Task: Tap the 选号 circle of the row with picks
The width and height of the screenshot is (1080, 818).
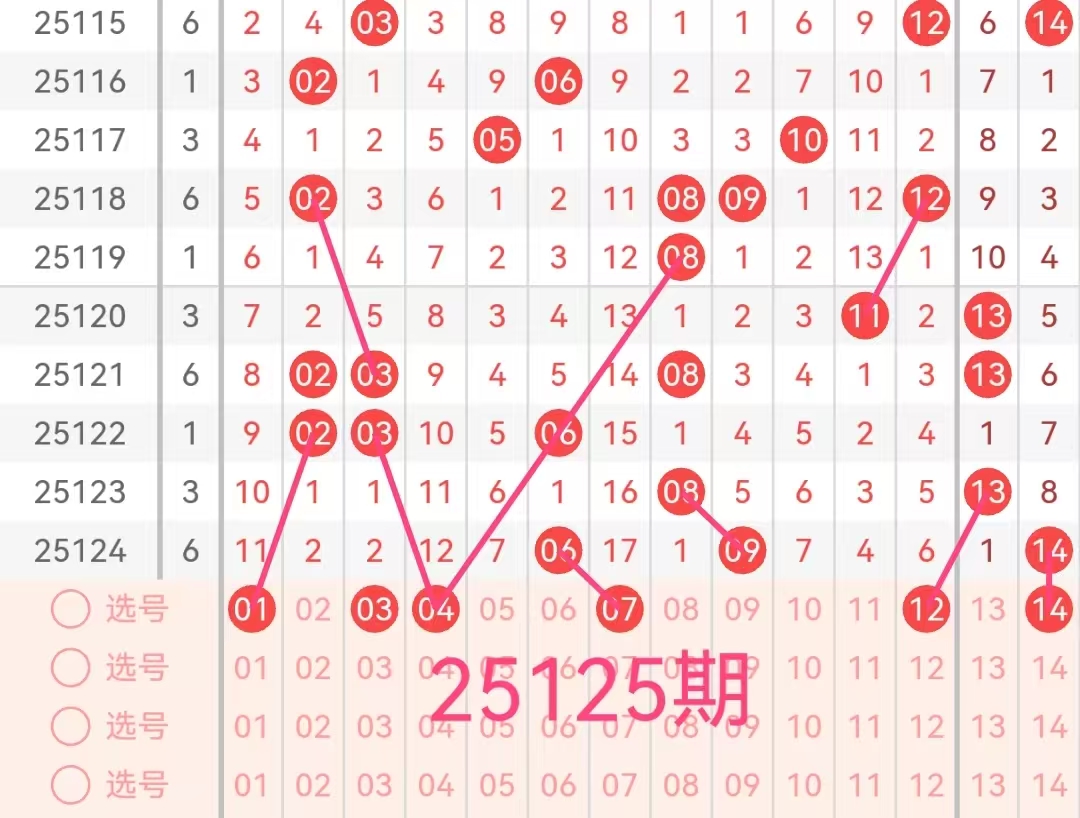Action: (70, 609)
